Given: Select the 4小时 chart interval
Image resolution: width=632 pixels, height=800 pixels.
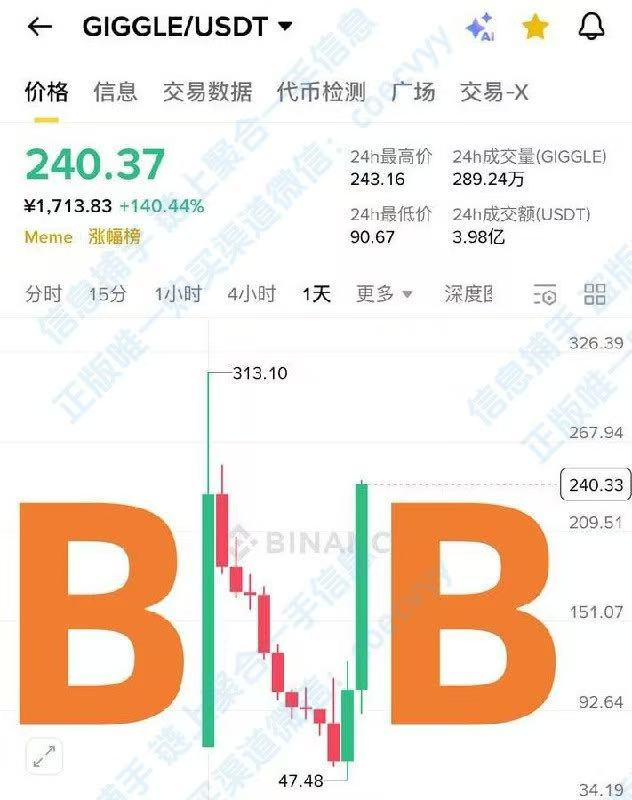Looking at the screenshot, I should 251,294.
